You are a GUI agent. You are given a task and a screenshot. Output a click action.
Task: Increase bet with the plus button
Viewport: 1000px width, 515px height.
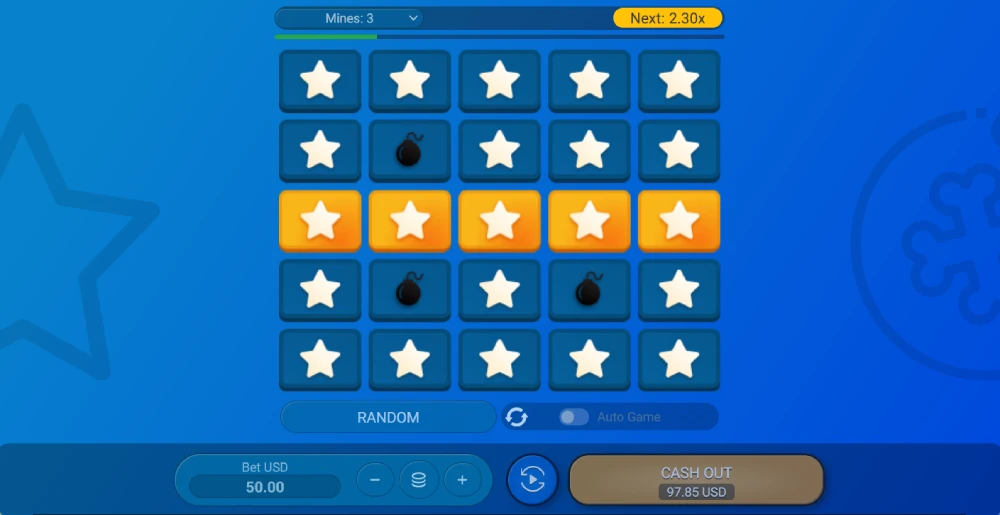(462, 480)
